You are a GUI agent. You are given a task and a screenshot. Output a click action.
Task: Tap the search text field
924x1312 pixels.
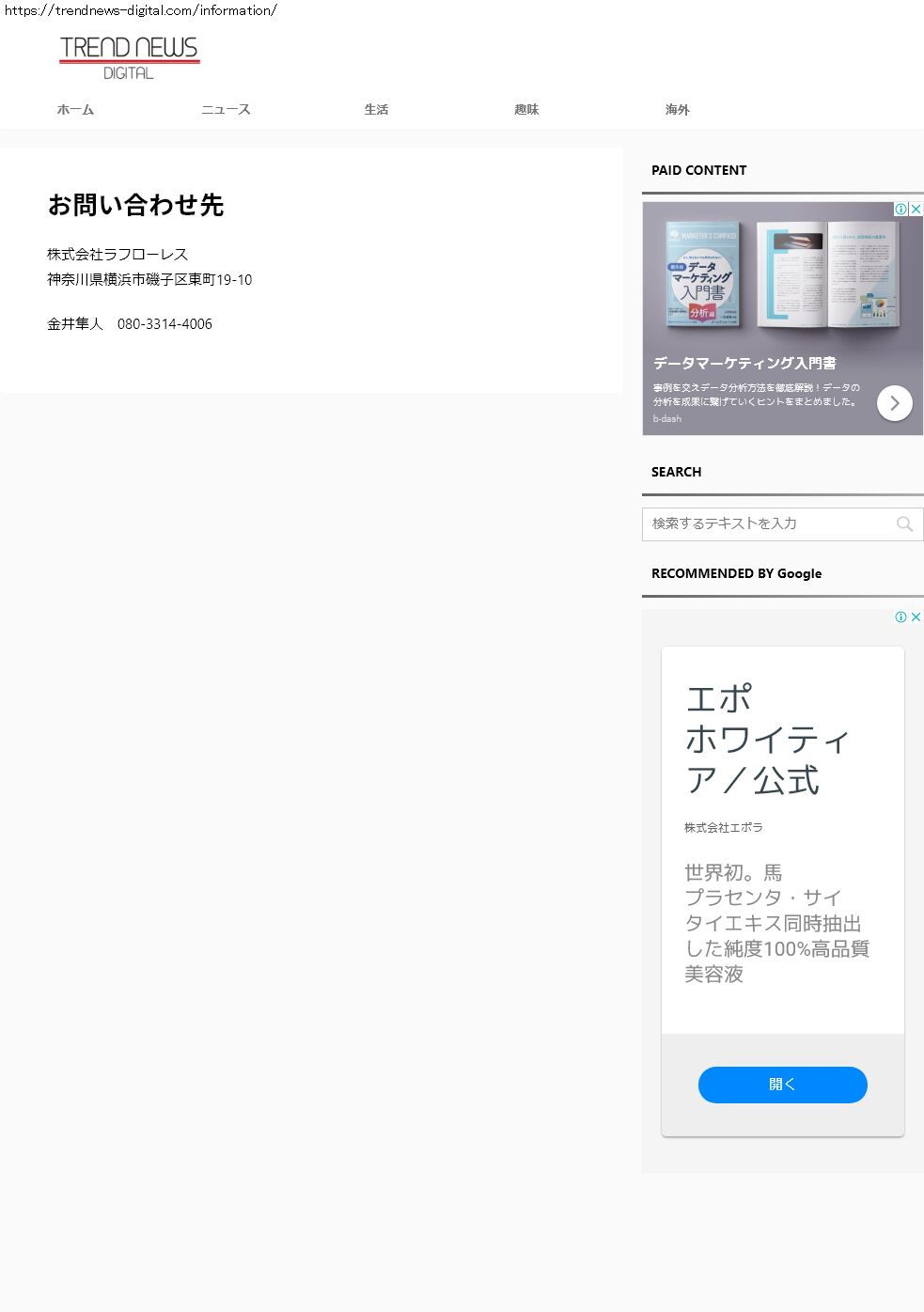(x=767, y=524)
